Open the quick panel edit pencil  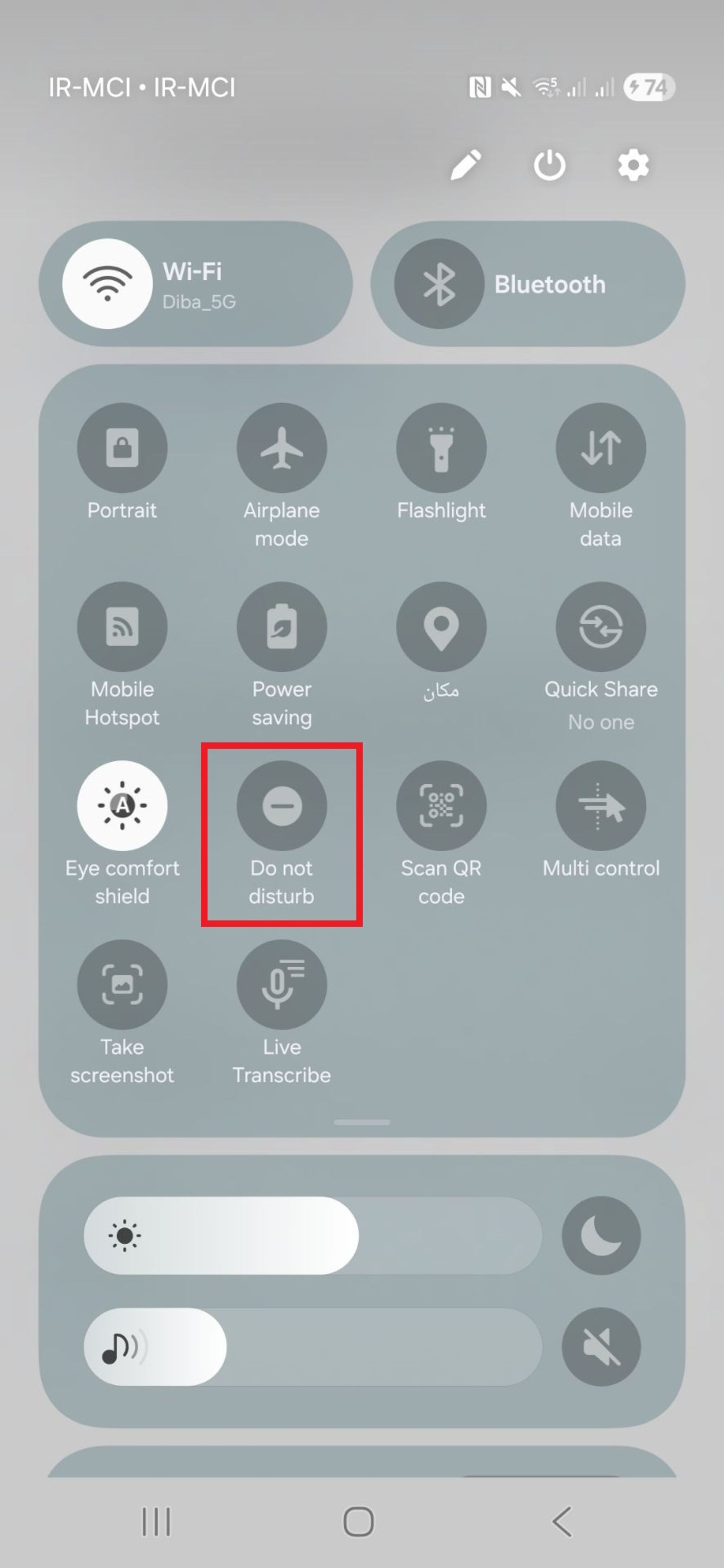click(x=466, y=165)
